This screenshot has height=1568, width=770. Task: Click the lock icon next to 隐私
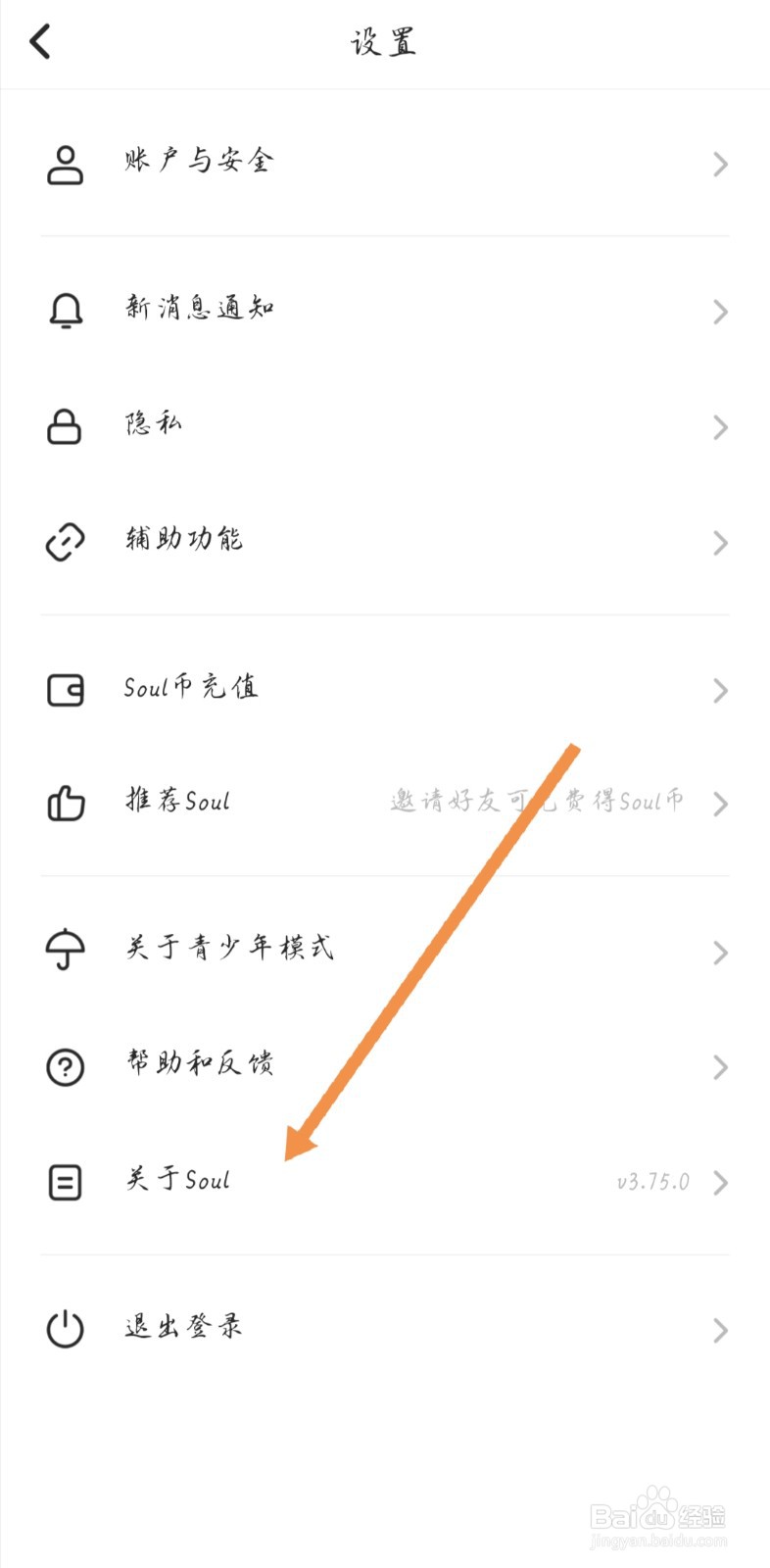(x=65, y=427)
